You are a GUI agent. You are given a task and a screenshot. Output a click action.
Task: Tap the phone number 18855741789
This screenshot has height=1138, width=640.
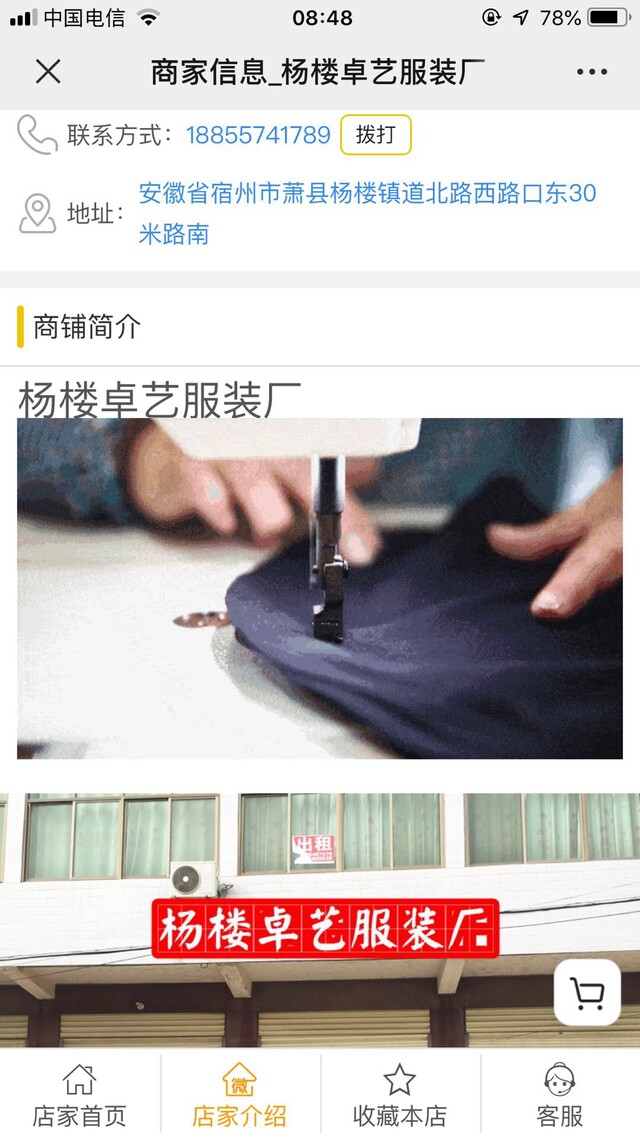click(258, 135)
